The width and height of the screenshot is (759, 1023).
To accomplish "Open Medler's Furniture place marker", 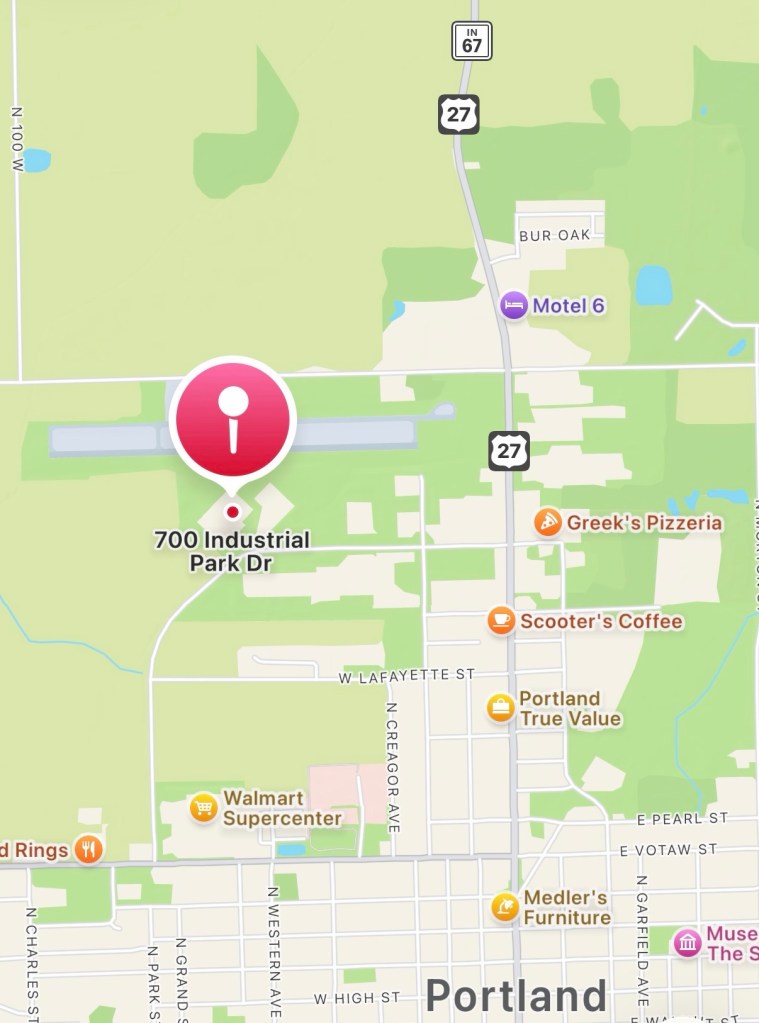I will tap(505, 907).
